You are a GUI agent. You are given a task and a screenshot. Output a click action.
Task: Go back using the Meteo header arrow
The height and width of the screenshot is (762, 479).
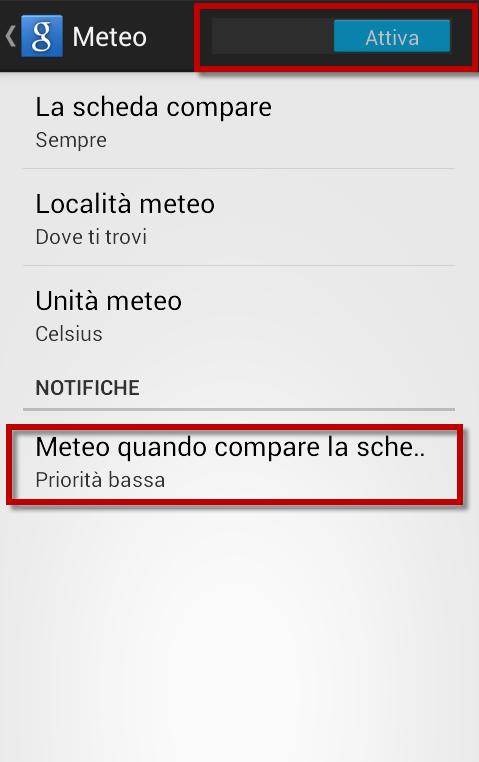pos(11,36)
